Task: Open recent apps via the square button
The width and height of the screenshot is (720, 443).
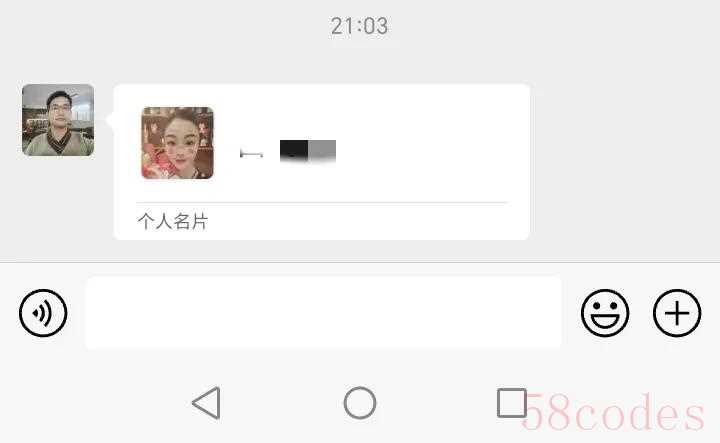Action: point(512,403)
